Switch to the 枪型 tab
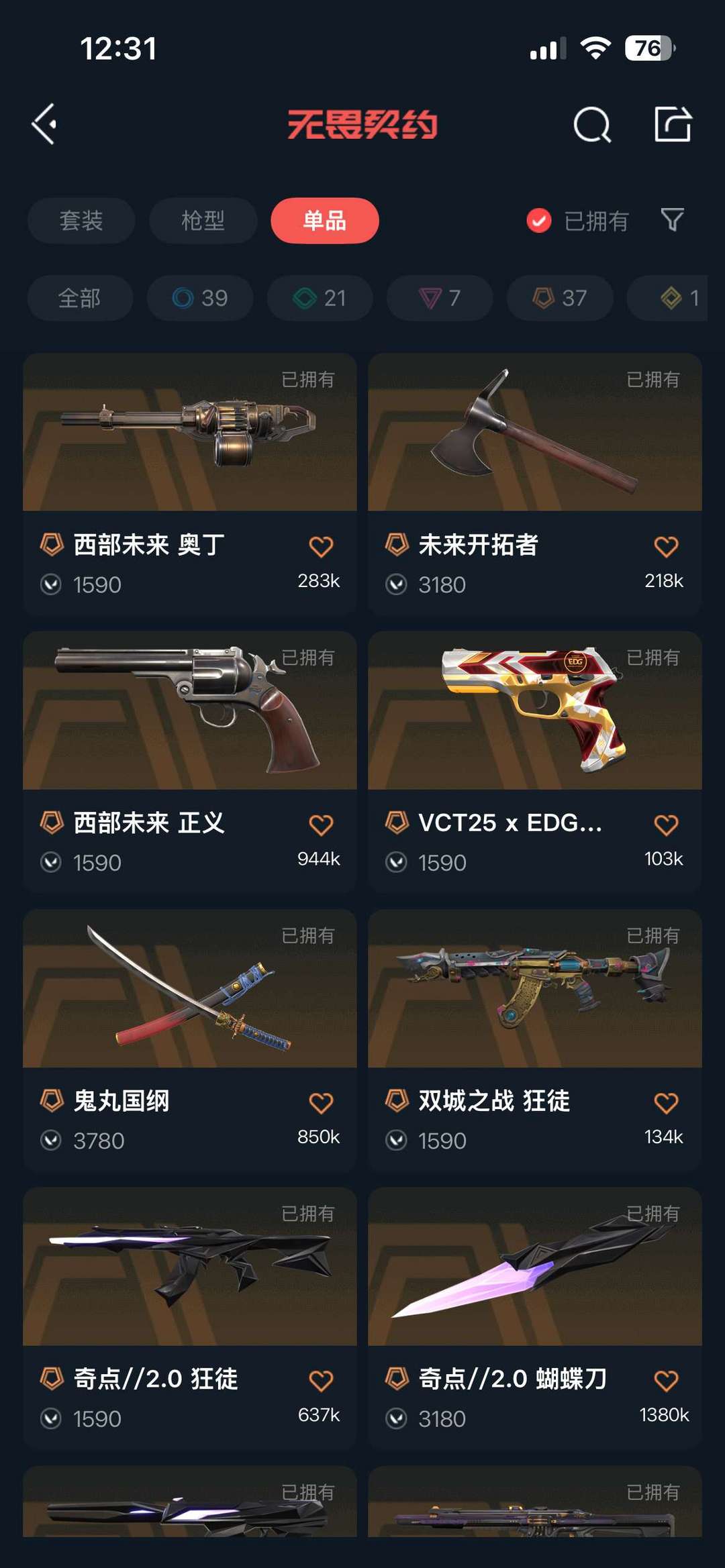Viewport: 725px width, 1568px height. click(x=203, y=220)
